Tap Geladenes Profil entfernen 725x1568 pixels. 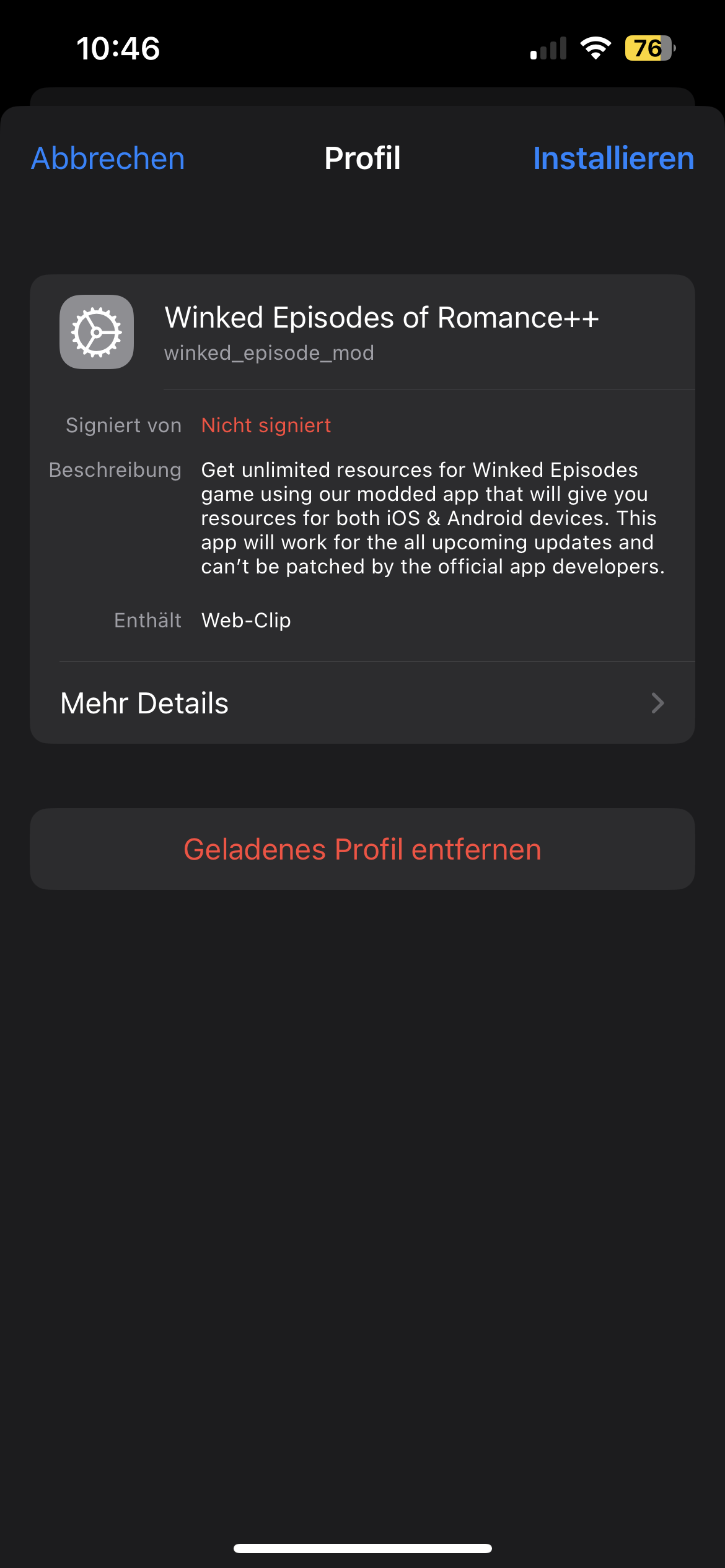pos(362,849)
